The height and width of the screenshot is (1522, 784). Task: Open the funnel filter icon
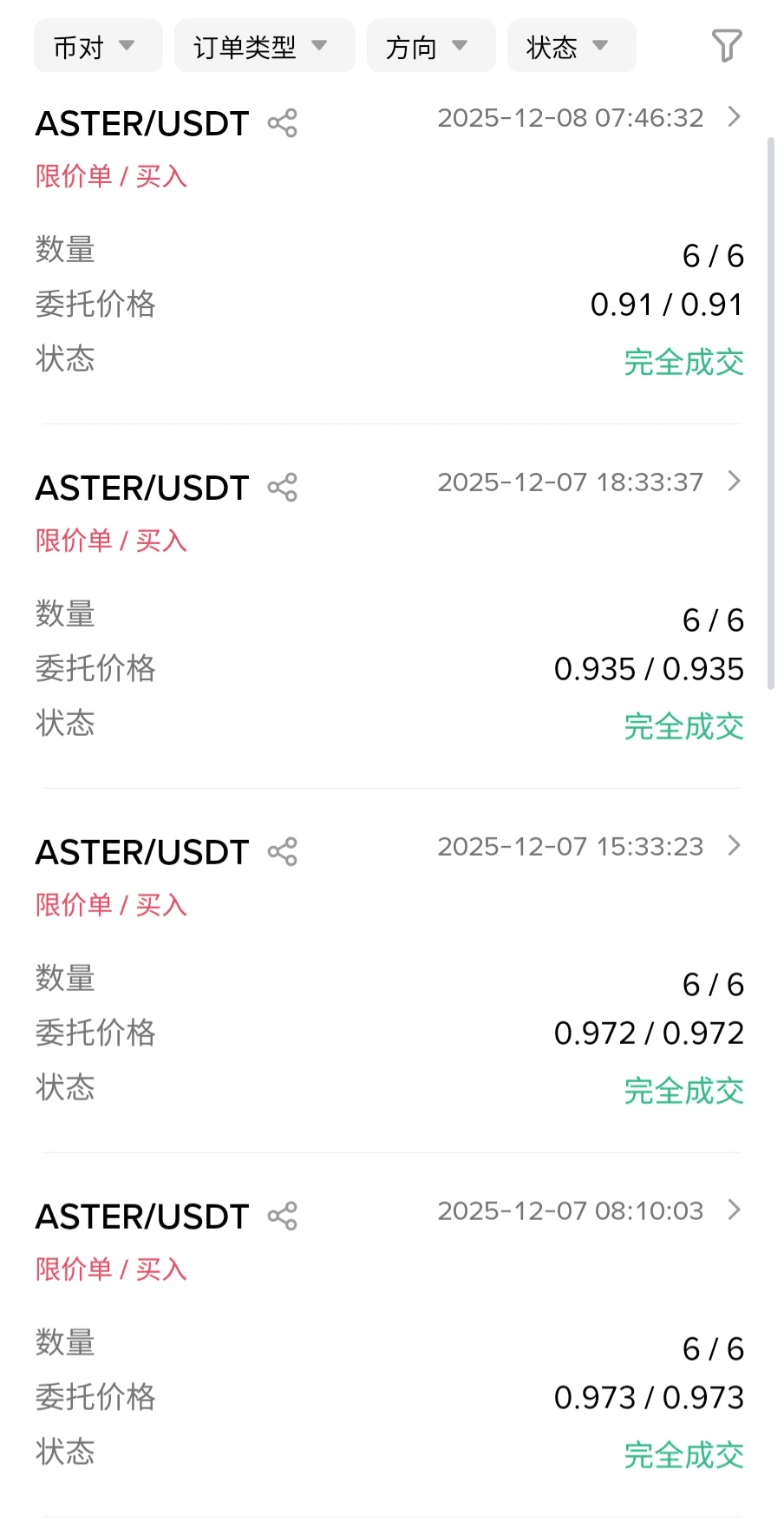[727, 46]
